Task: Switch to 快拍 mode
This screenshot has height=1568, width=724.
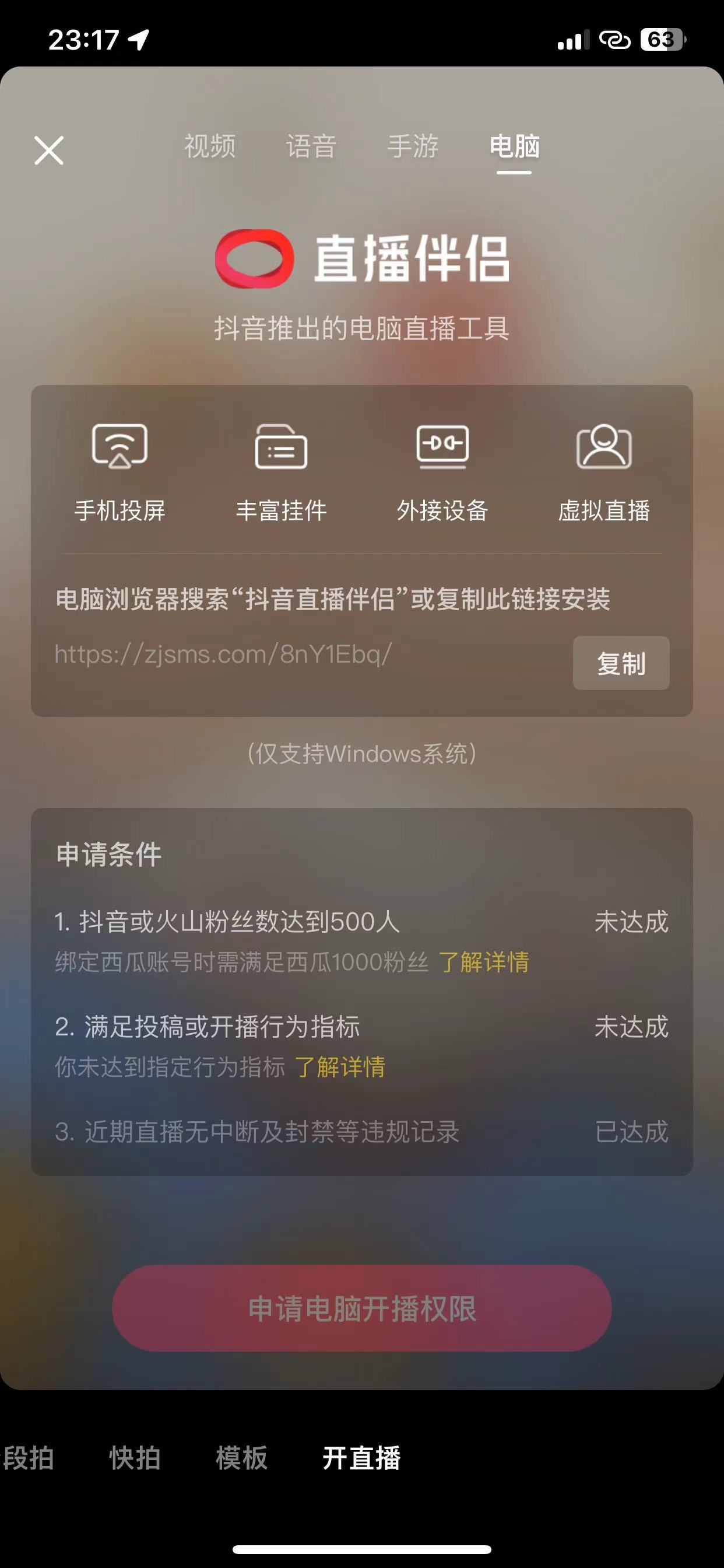Action: (x=135, y=1458)
